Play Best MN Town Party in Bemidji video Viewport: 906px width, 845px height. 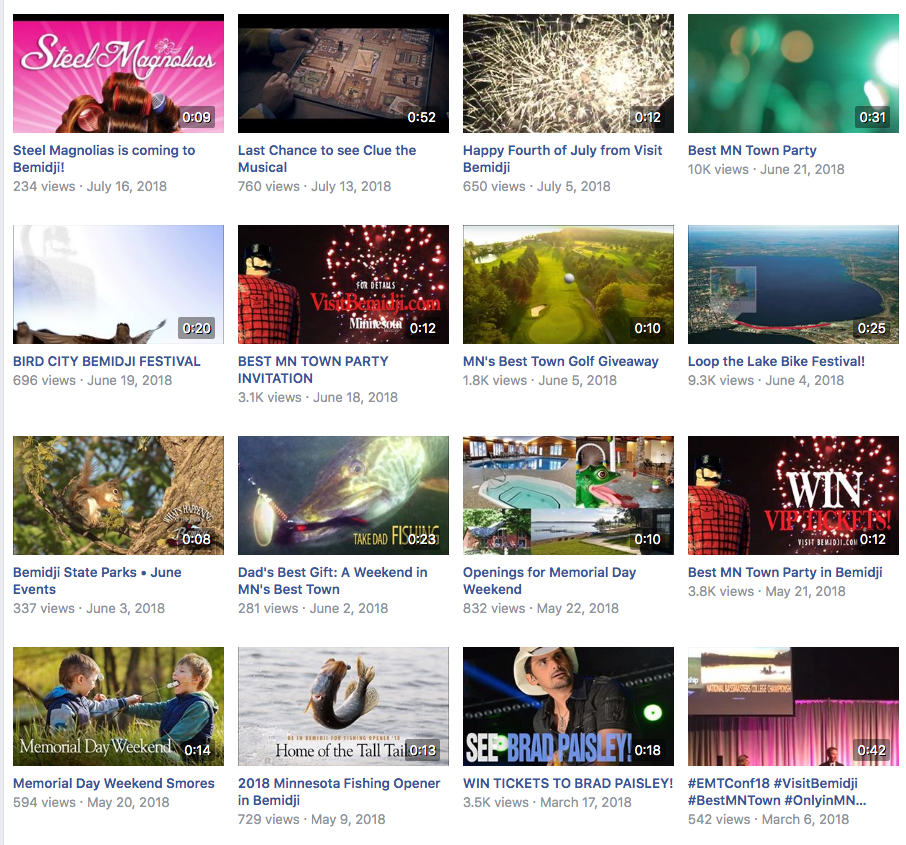[793, 495]
